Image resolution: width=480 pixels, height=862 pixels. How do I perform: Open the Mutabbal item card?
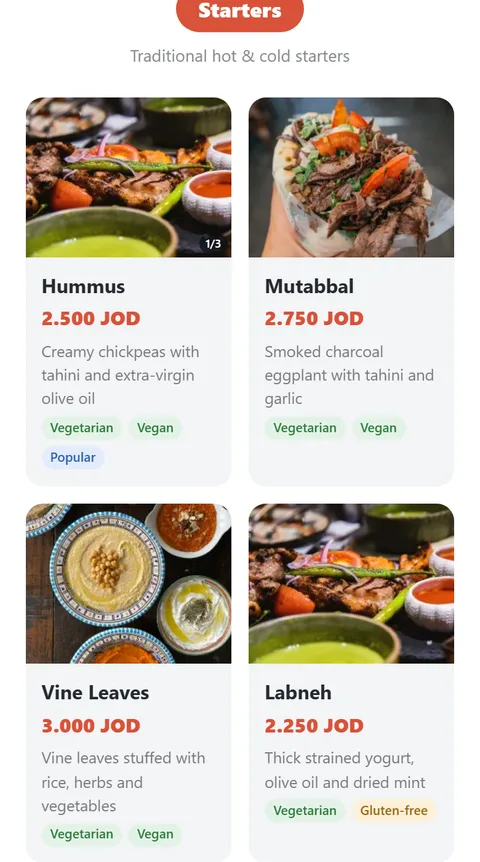pyautogui.click(x=351, y=291)
